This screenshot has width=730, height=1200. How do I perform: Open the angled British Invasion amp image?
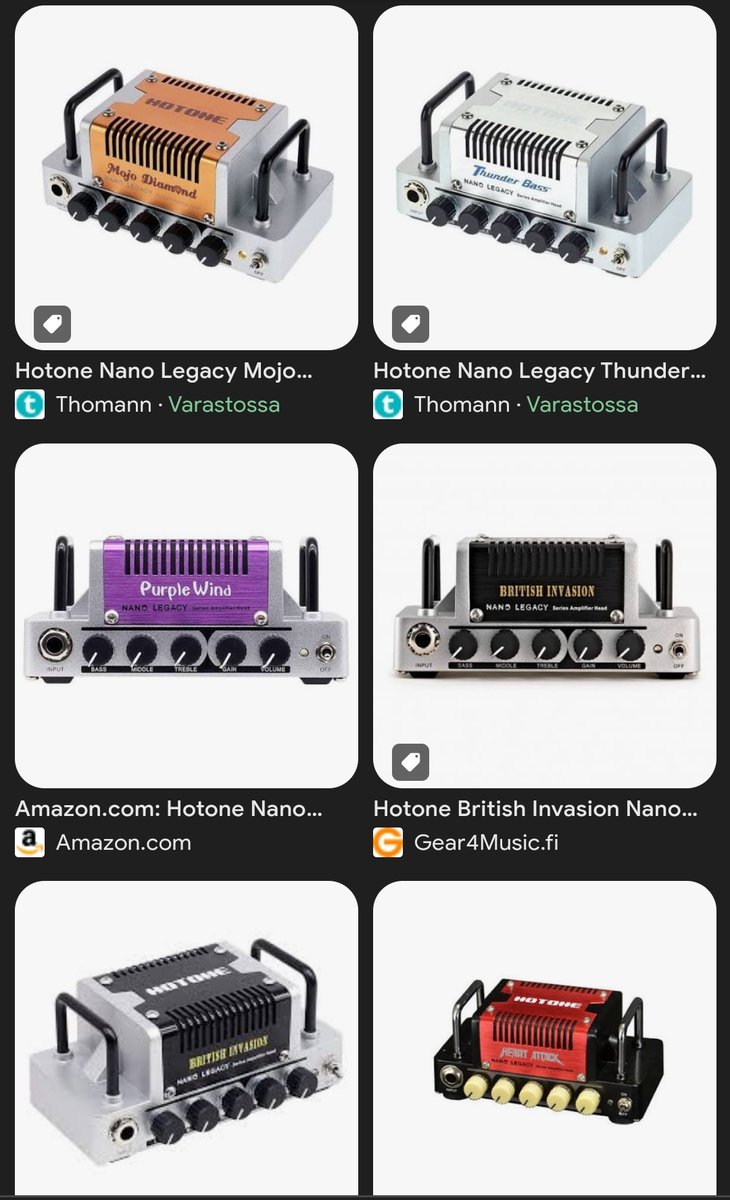pyautogui.click(x=186, y=1040)
